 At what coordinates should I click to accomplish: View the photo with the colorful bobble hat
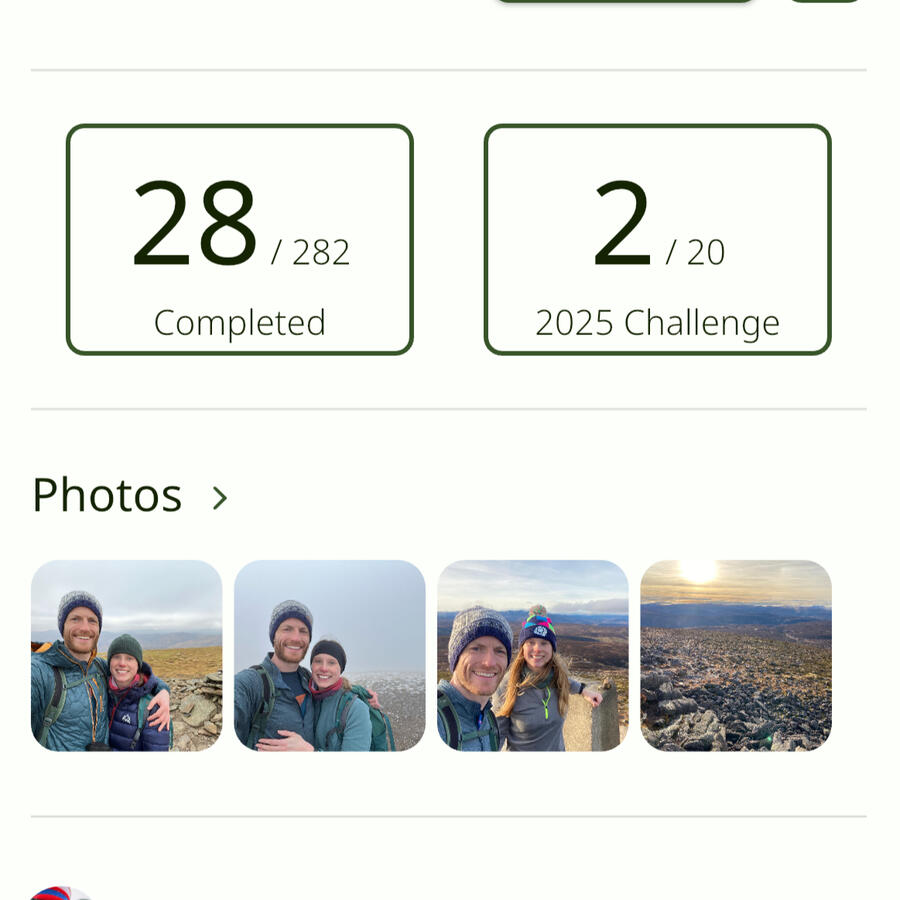pyautogui.click(x=533, y=655)
